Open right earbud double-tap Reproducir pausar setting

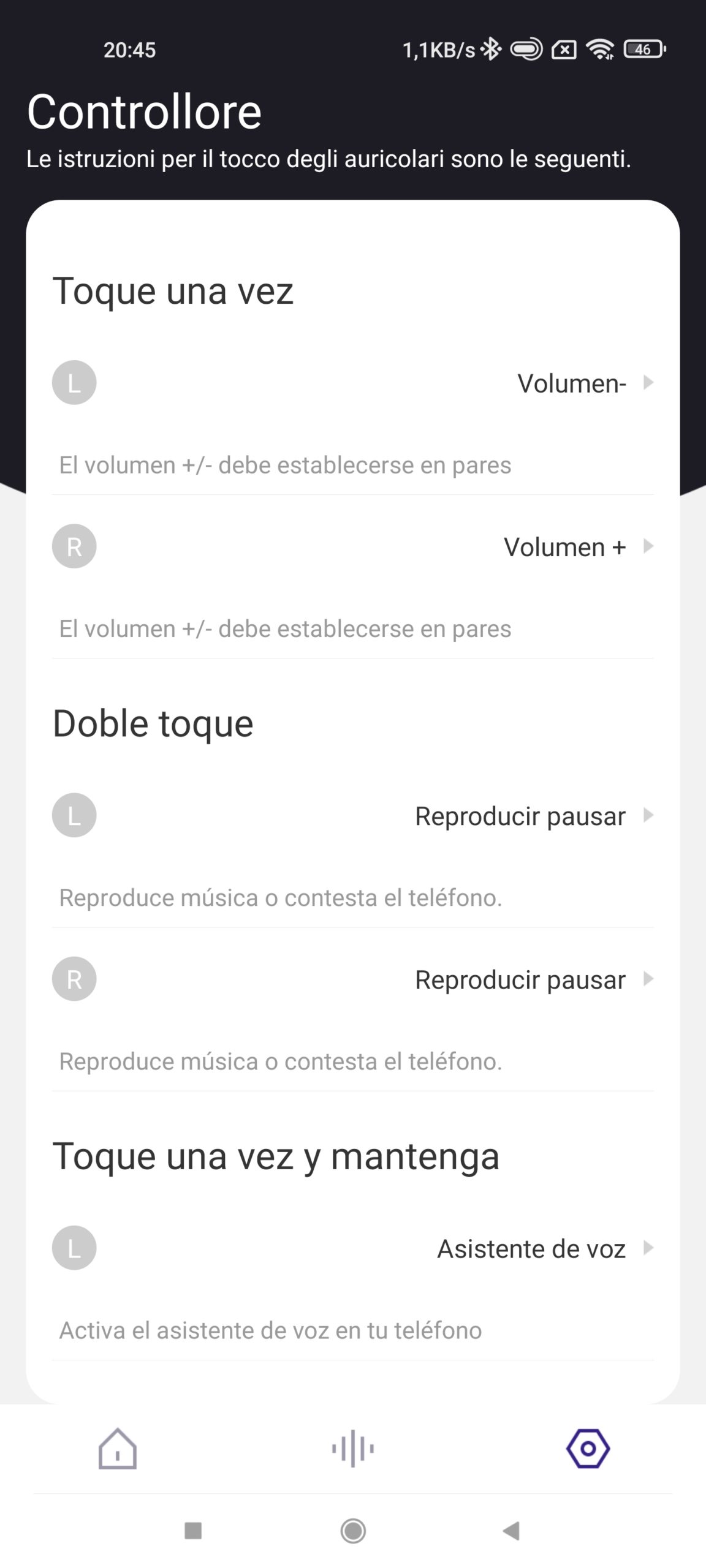(521, 980)
